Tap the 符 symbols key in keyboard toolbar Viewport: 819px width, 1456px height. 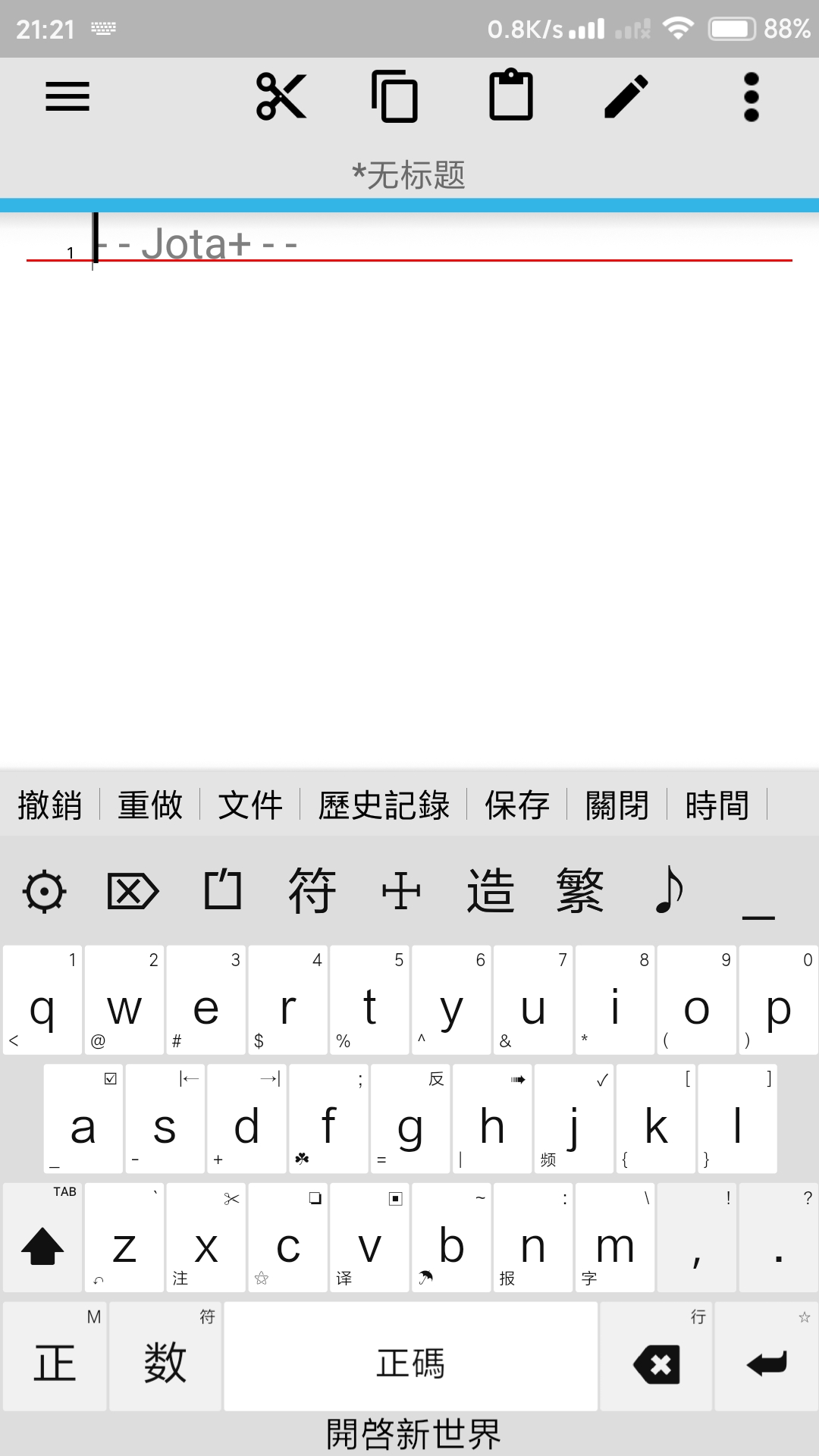pos(312,891)
